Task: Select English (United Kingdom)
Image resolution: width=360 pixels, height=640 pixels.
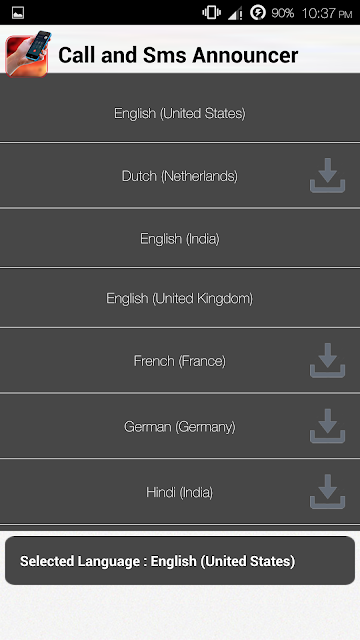Action: (180, 298)
